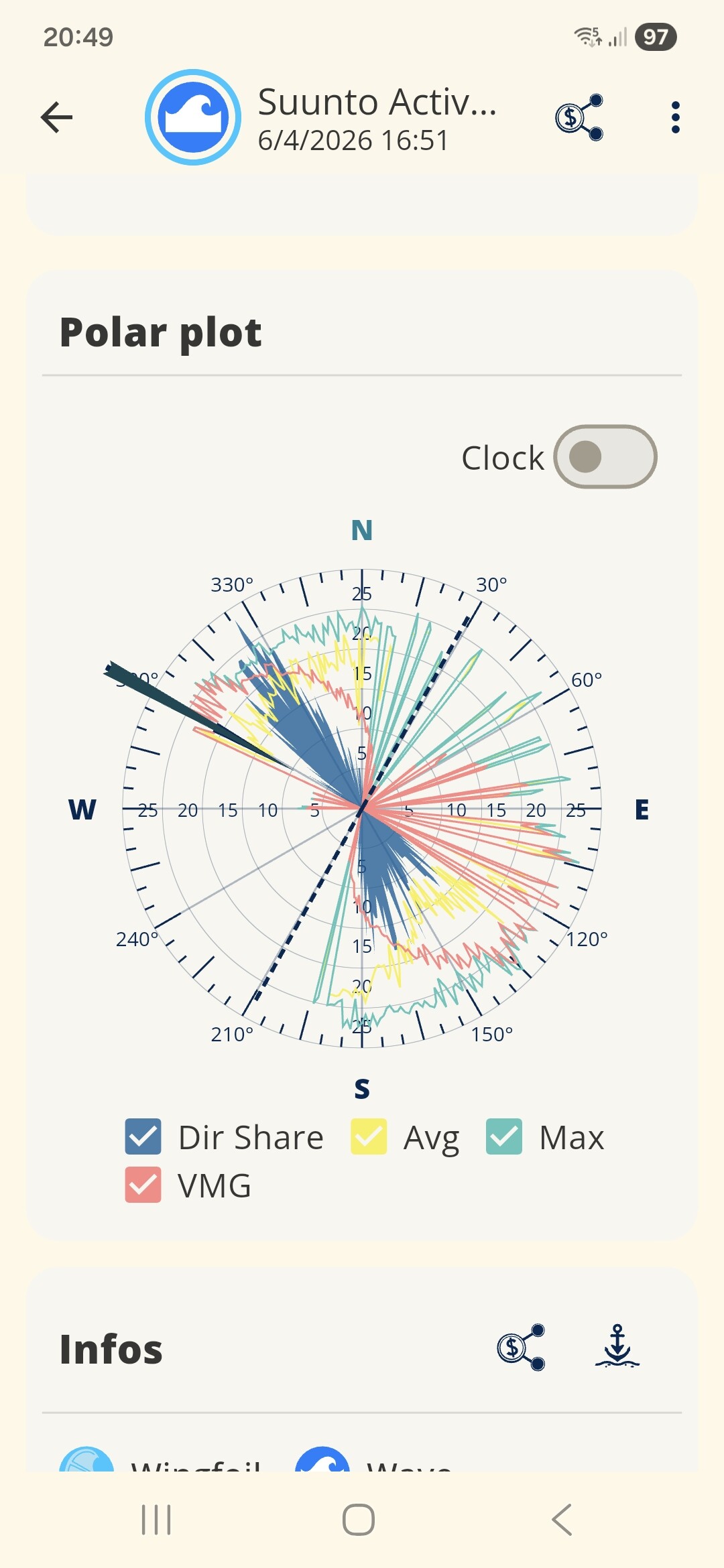The width and height of the screenshot is (724, 1568).
Task: Tap the system home button
Action: click(x=359, y=1520)
